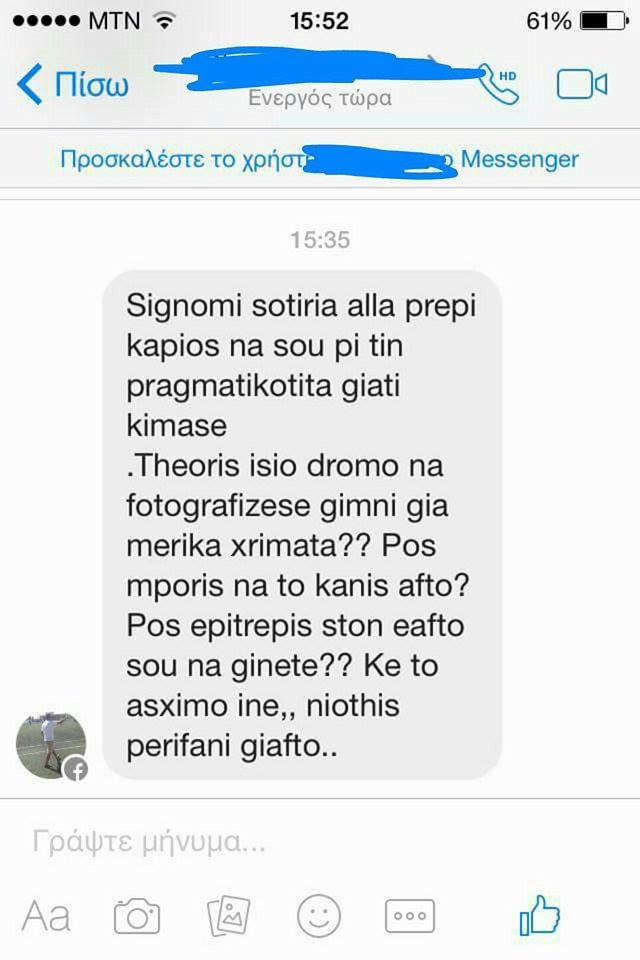Open the Aa text keyboard option

(46, 915)
